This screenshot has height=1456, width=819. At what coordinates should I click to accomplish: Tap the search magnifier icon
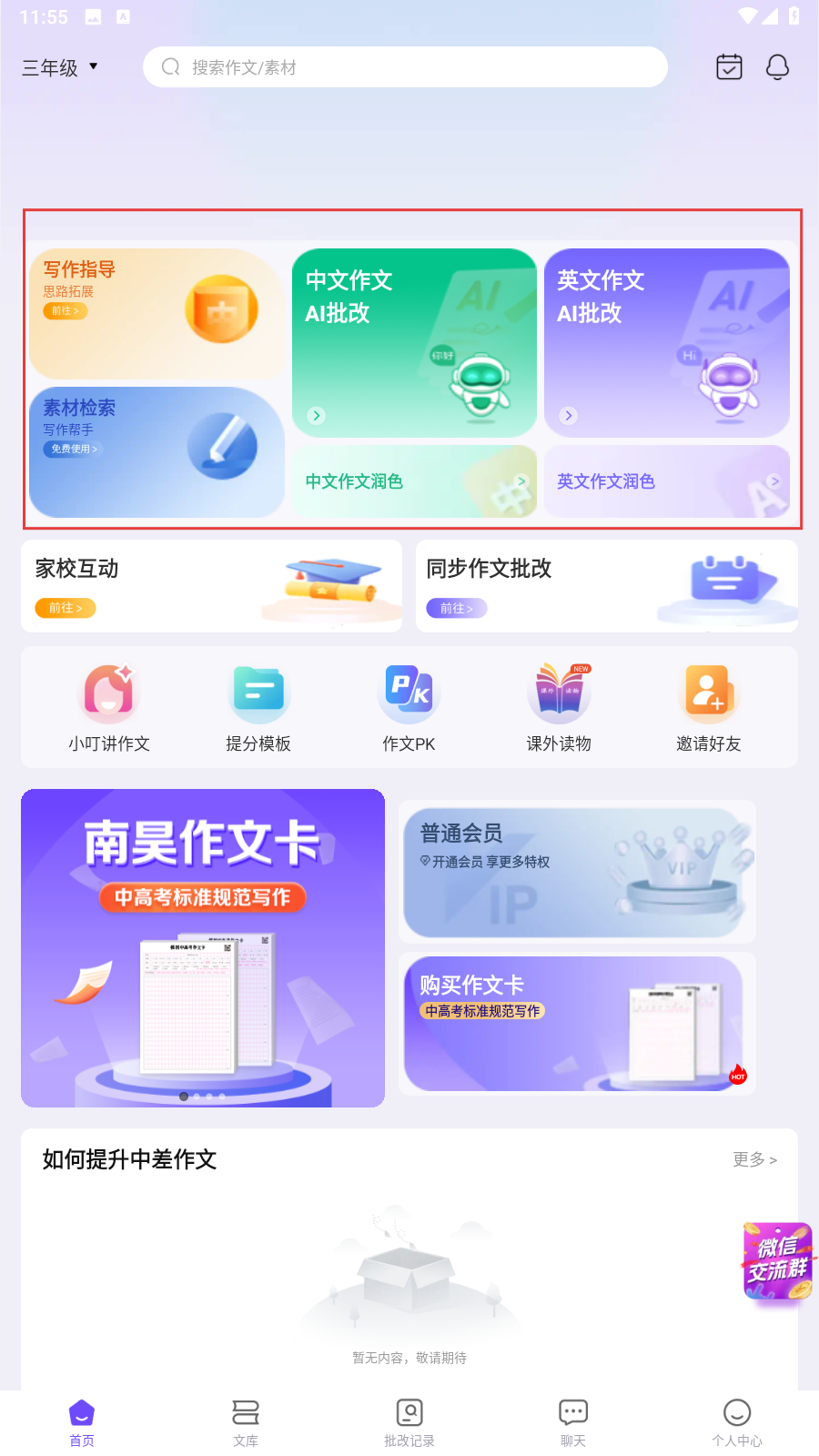pyautogui.click(x=170, y=66)
